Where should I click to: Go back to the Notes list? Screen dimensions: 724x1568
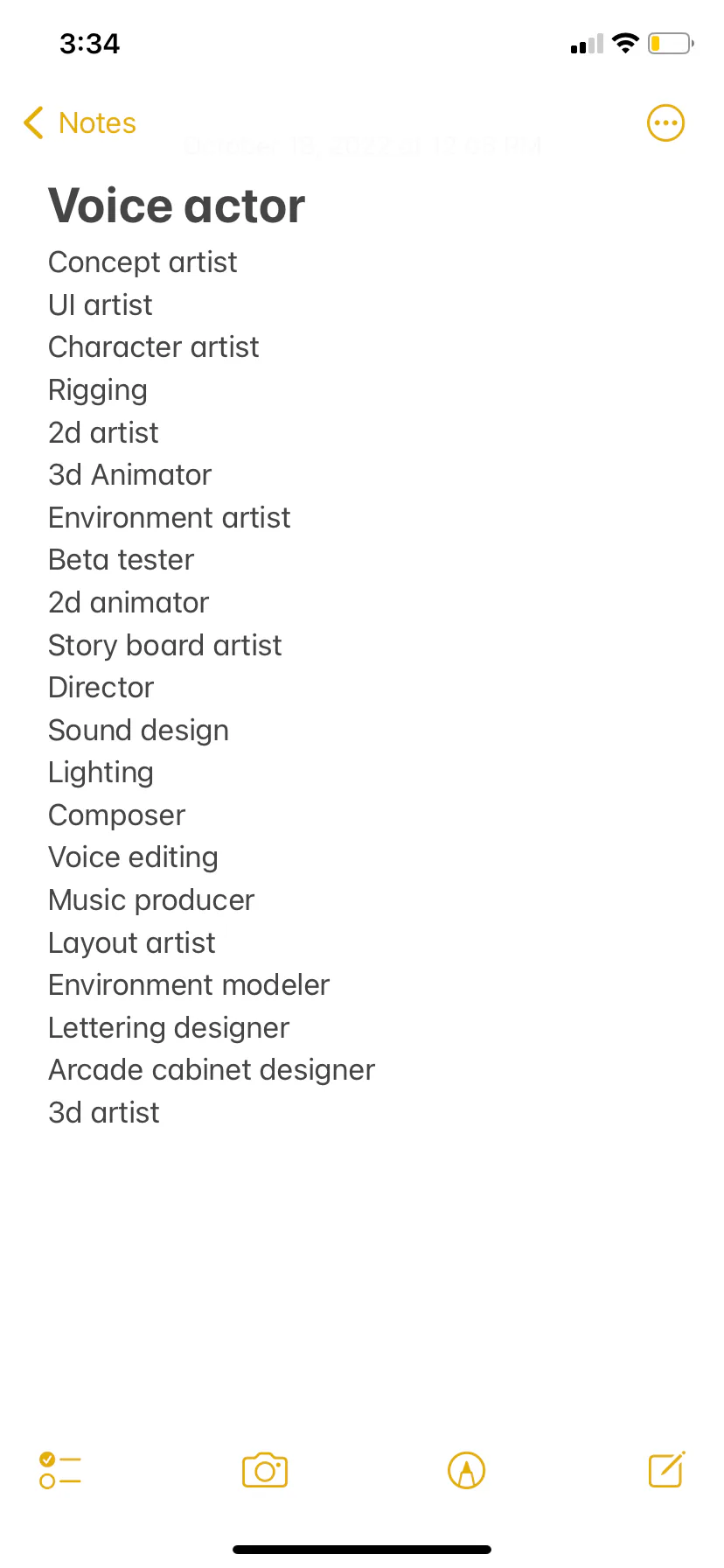(x=80, y=123)
